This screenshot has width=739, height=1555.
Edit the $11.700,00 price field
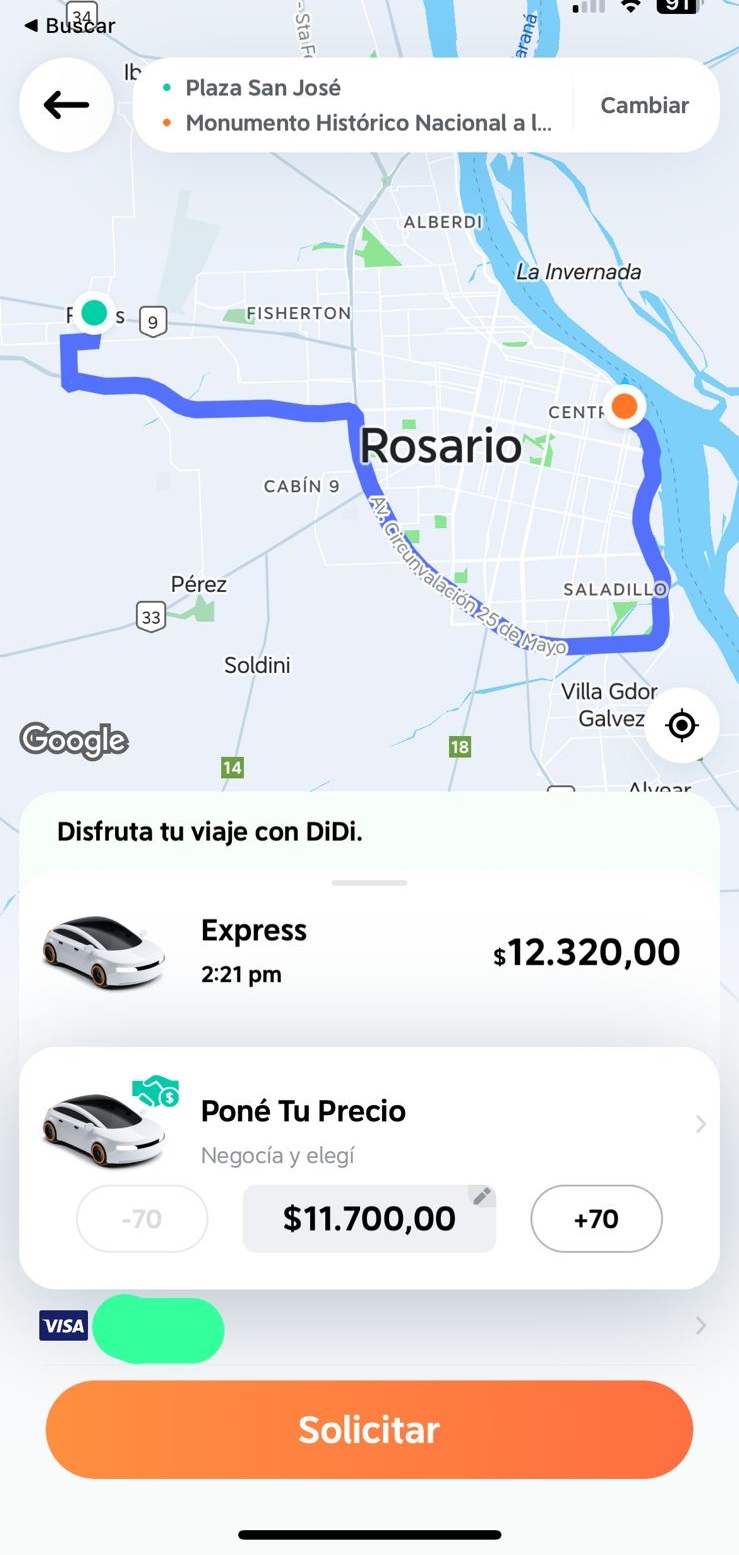[x=369, y=1219]
